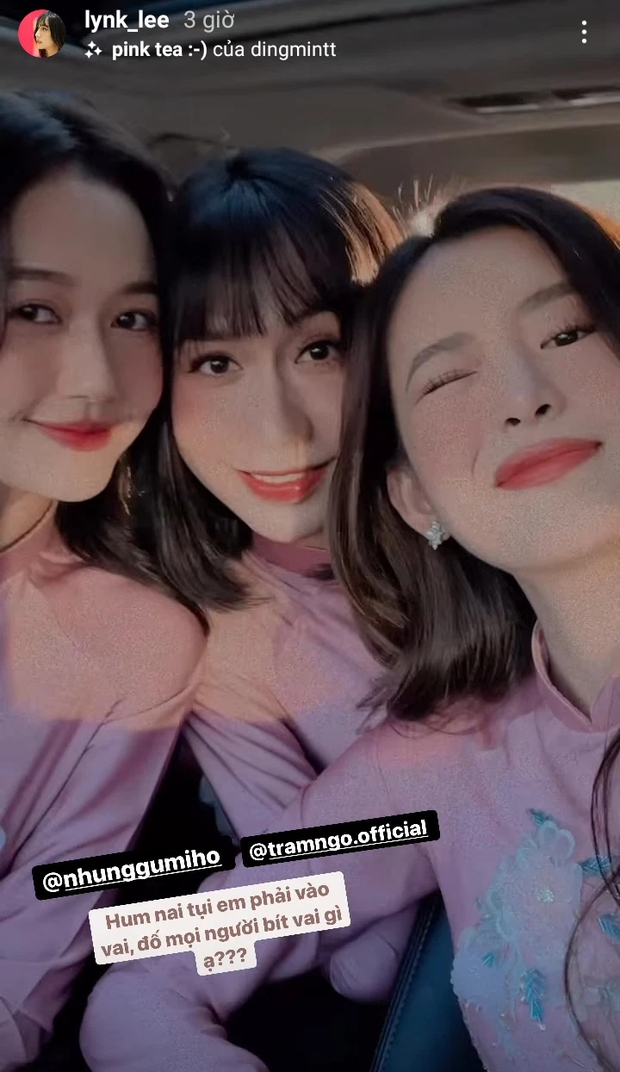The image size is (620, 1072).
Task: Open the lynk_lee username link
Action: coord(126,20)
